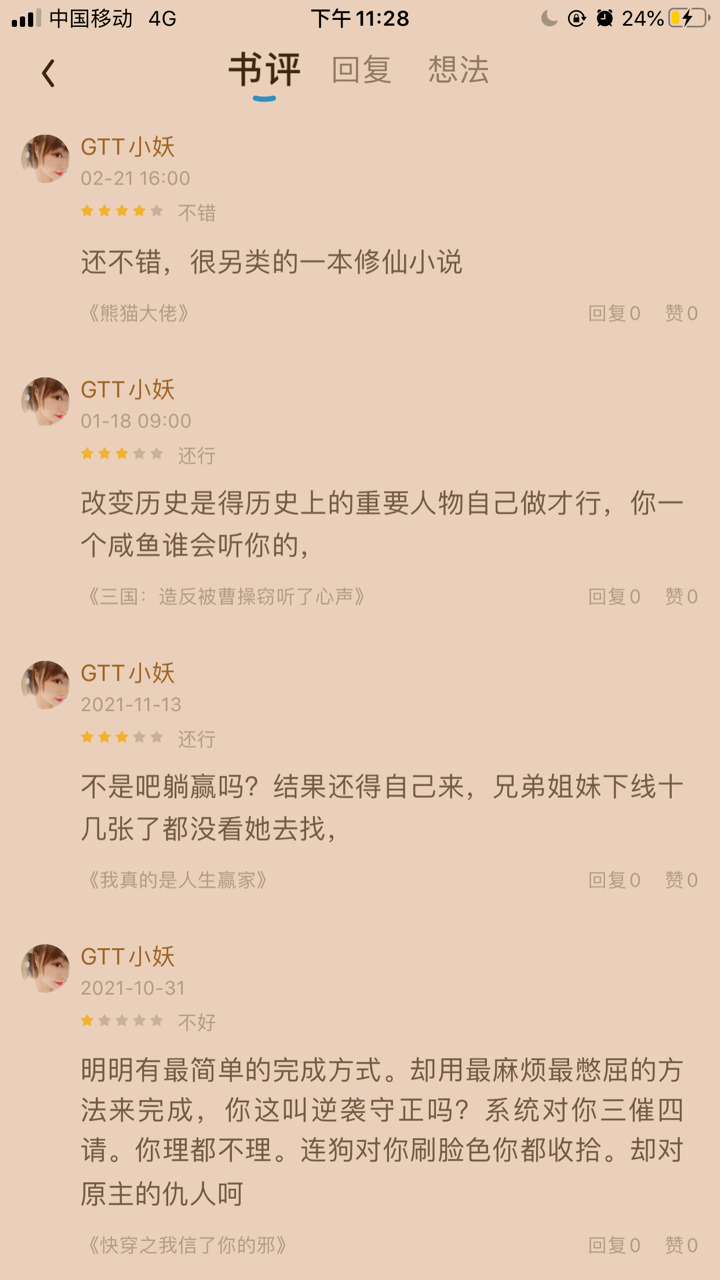Reply to the 快穿之我信了你的邪 review
This screenshot has height=1280, width=720.
[613, 1245]
